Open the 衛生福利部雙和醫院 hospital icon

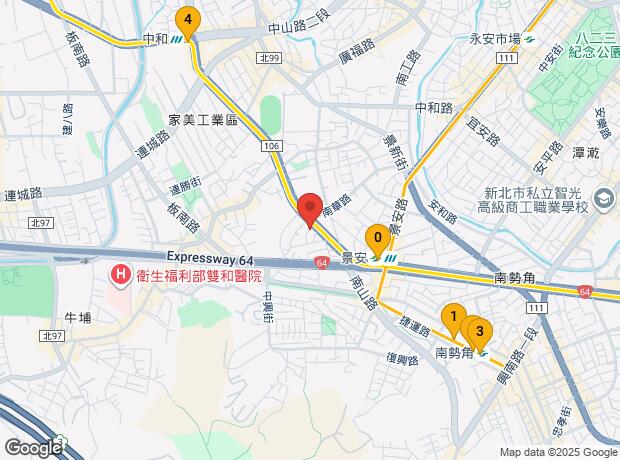pos(121,274)
